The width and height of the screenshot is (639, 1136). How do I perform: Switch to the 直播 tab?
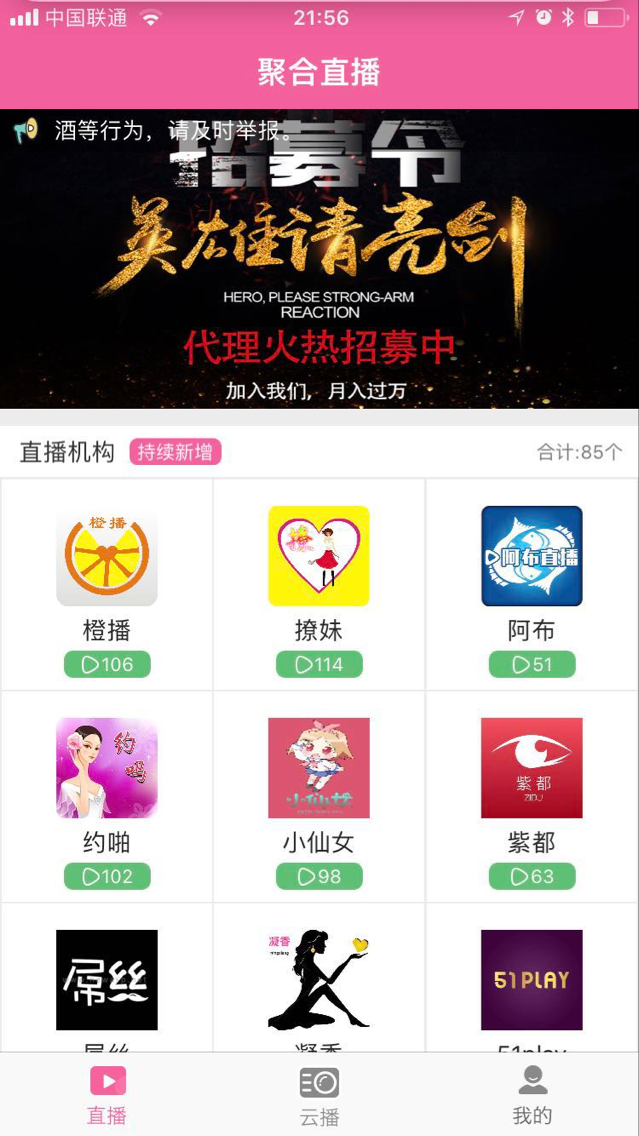click(x=107, y=1095)
